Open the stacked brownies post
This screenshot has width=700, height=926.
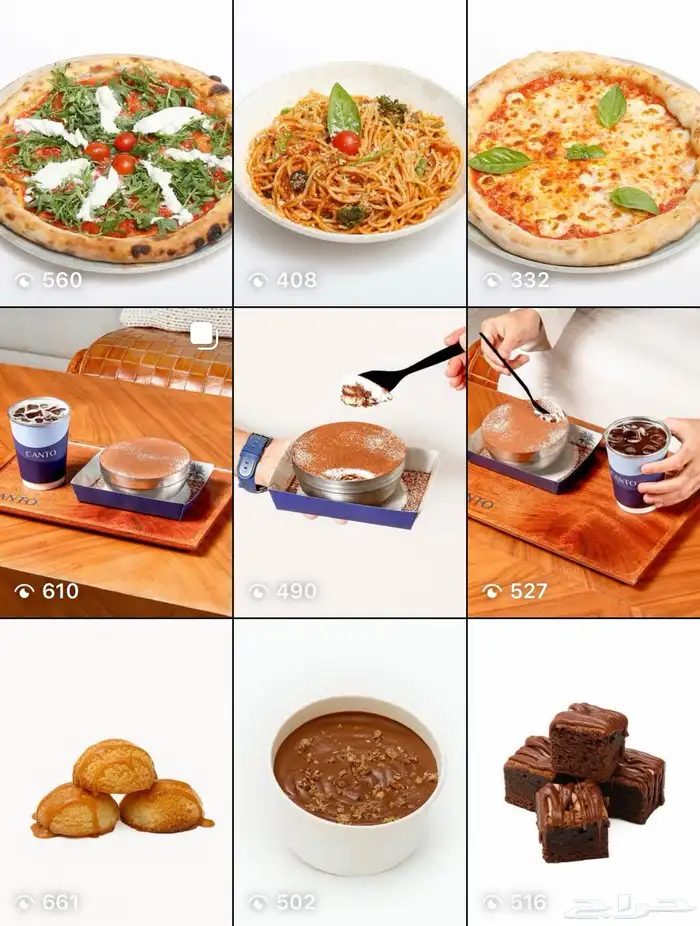click(584, 772)
